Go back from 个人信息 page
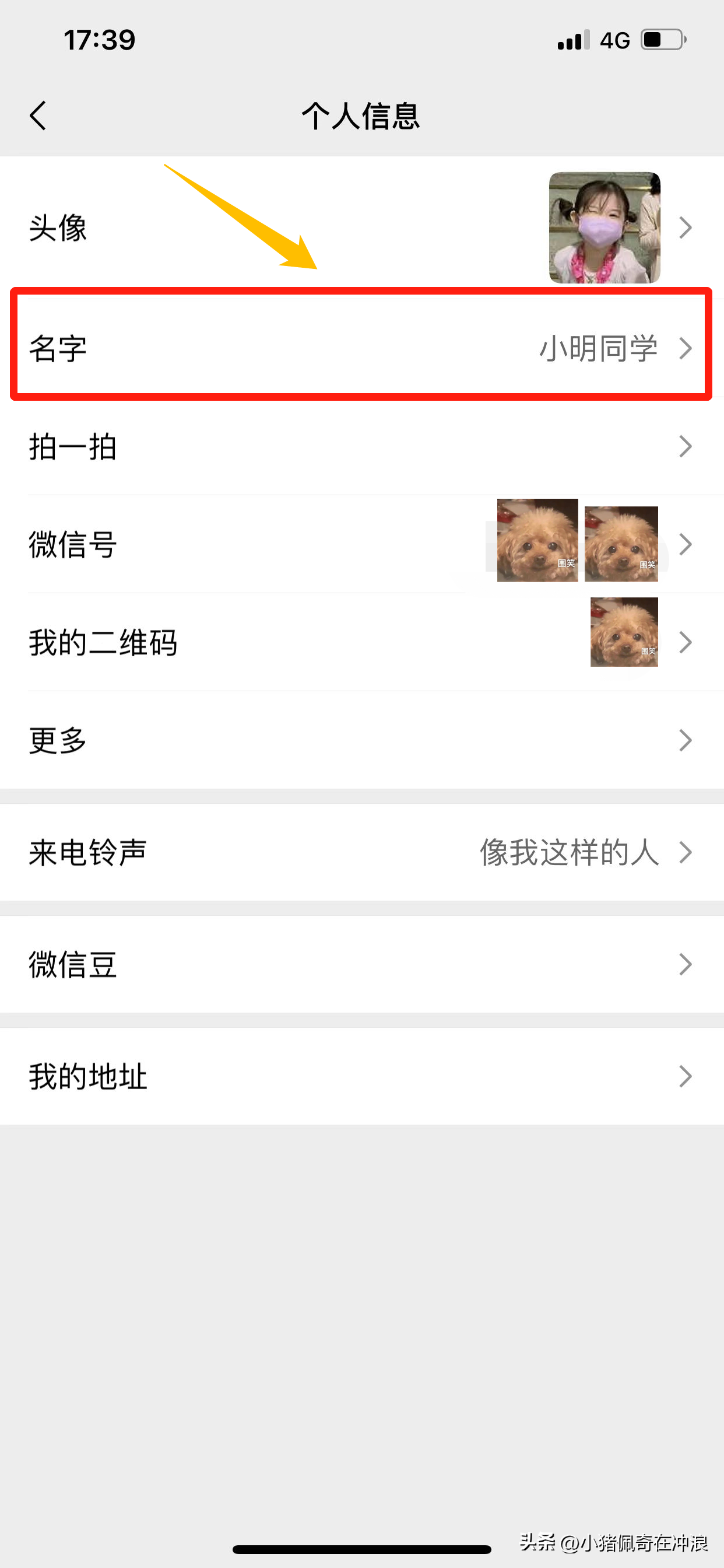The height and width of the screenshot is (1568, 724). point(38,116)
